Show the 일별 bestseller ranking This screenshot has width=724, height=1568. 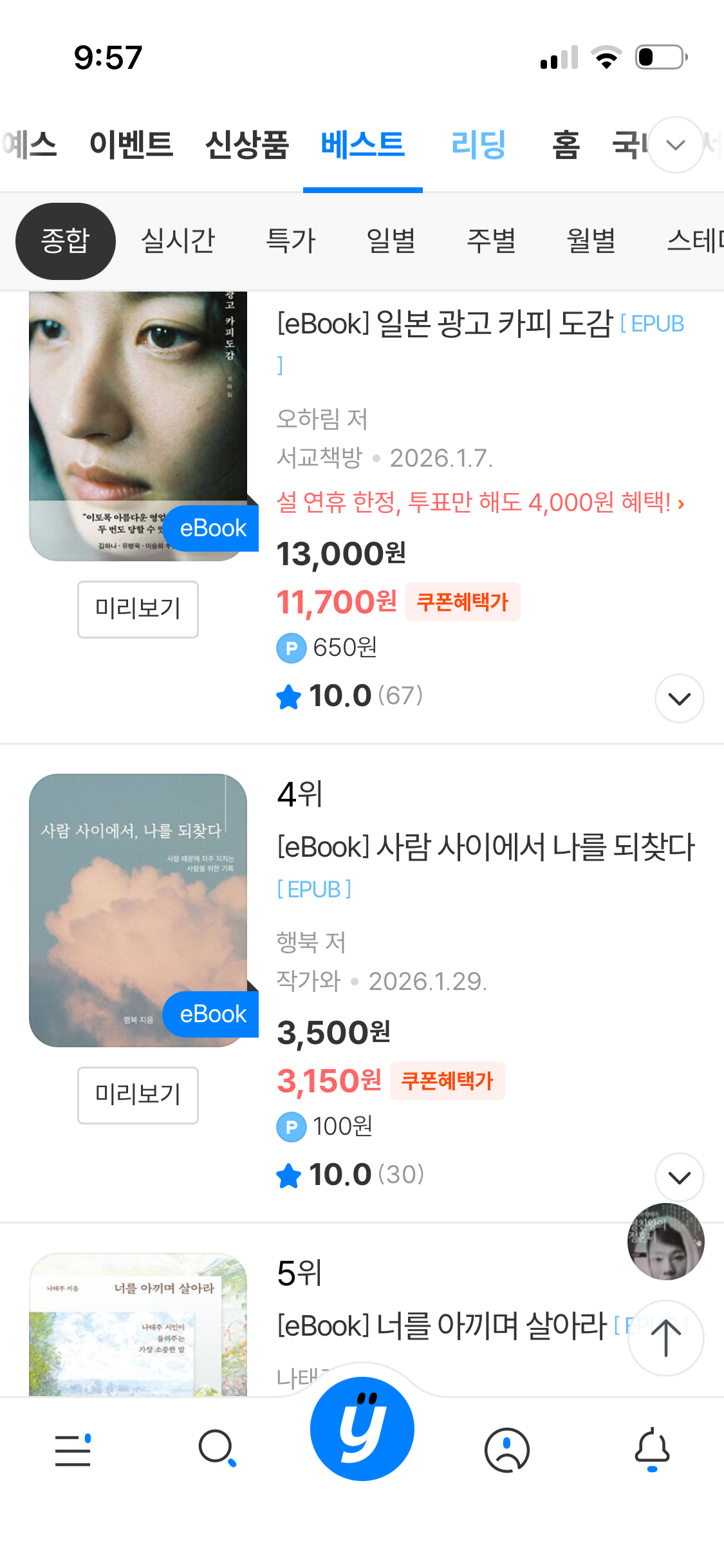point(391,241)
